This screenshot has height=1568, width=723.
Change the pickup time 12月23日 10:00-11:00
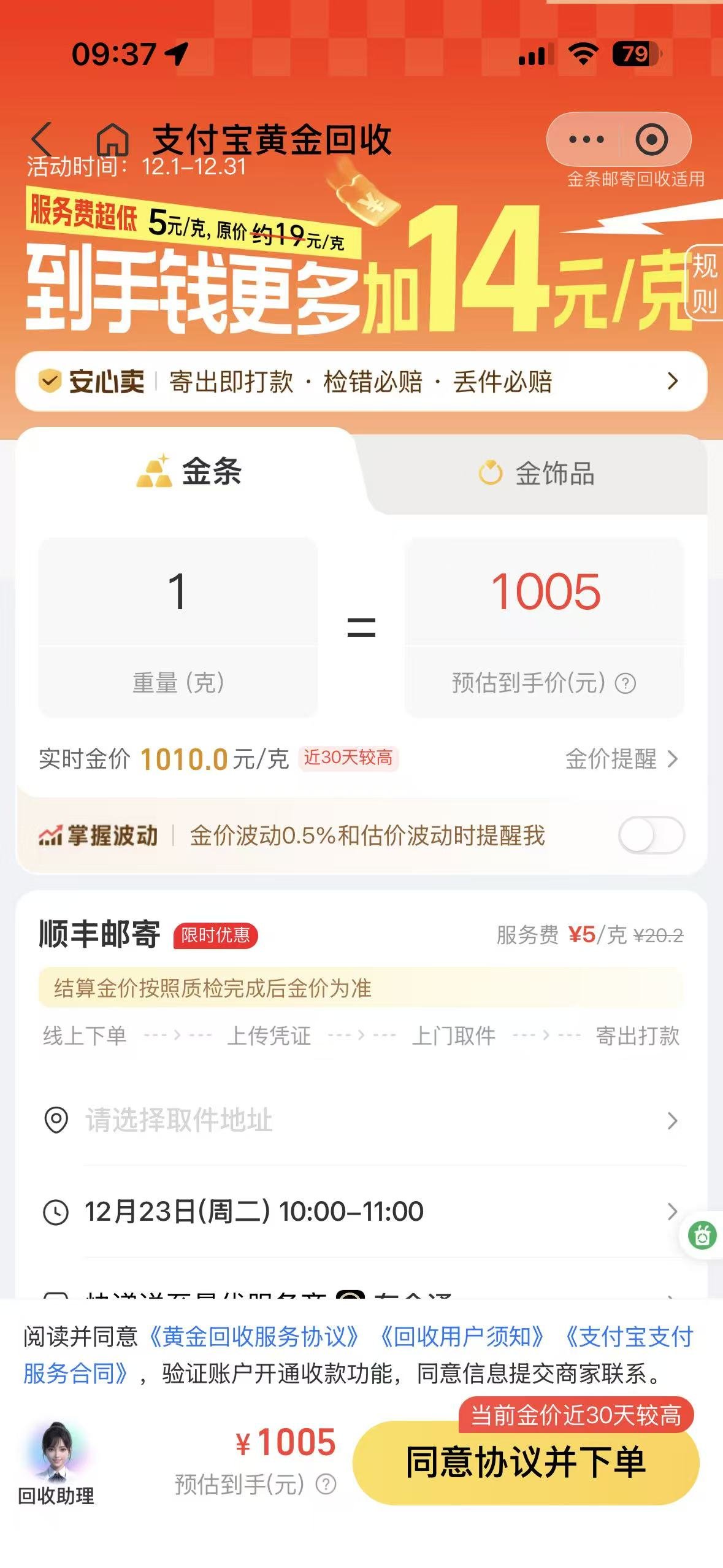(x=361, y=1212)
